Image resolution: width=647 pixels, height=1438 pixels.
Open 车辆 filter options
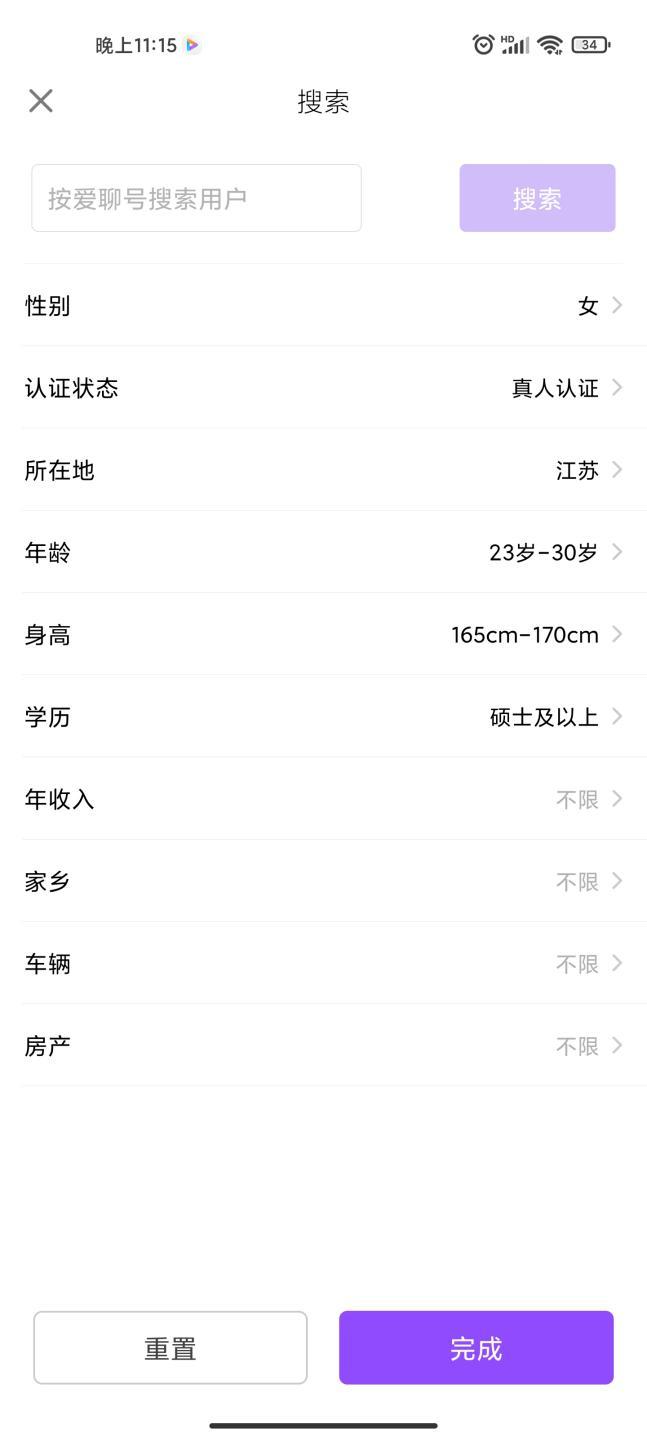coord(323,963)
